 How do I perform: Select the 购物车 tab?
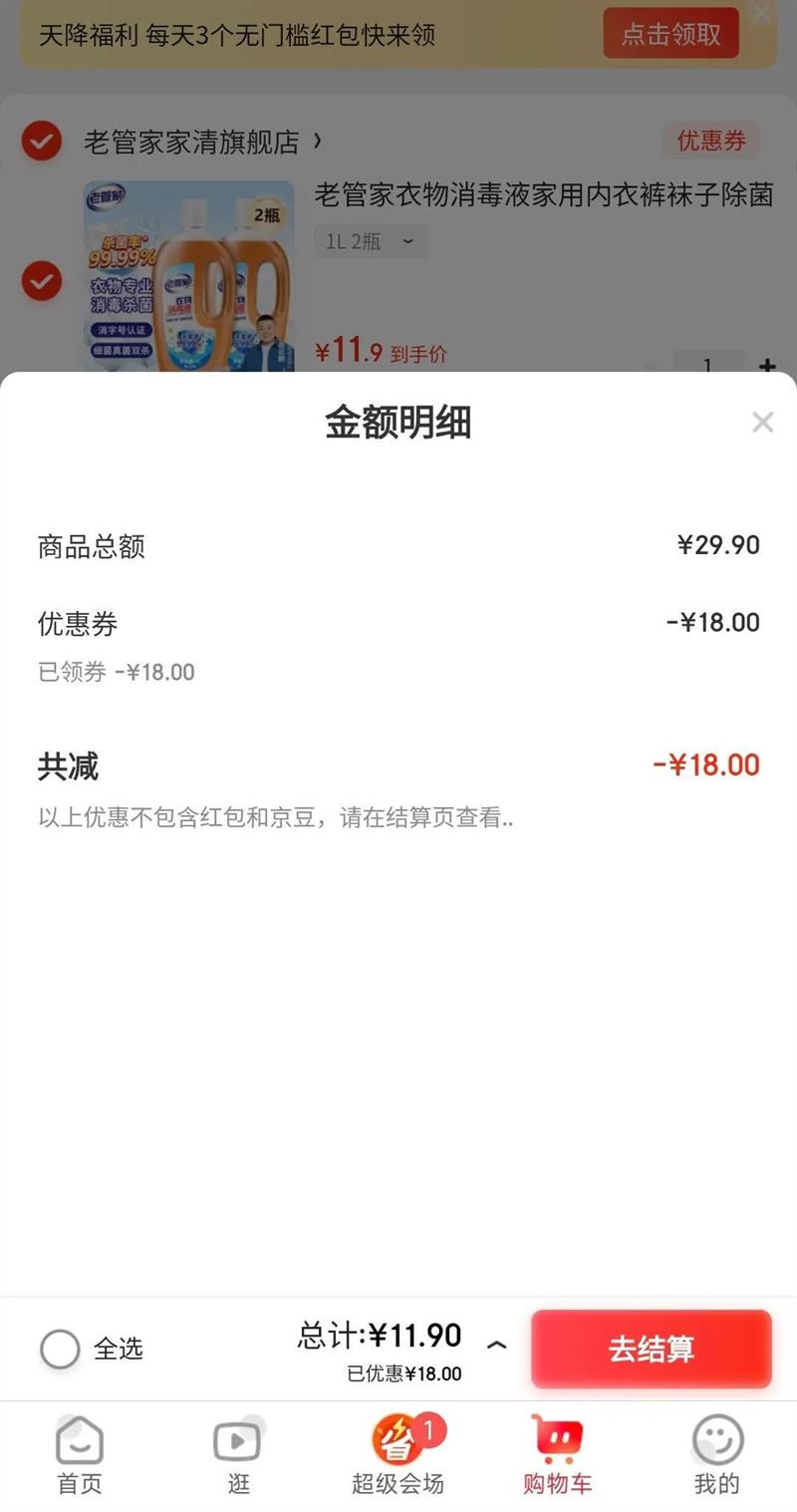pos(557,1455)
